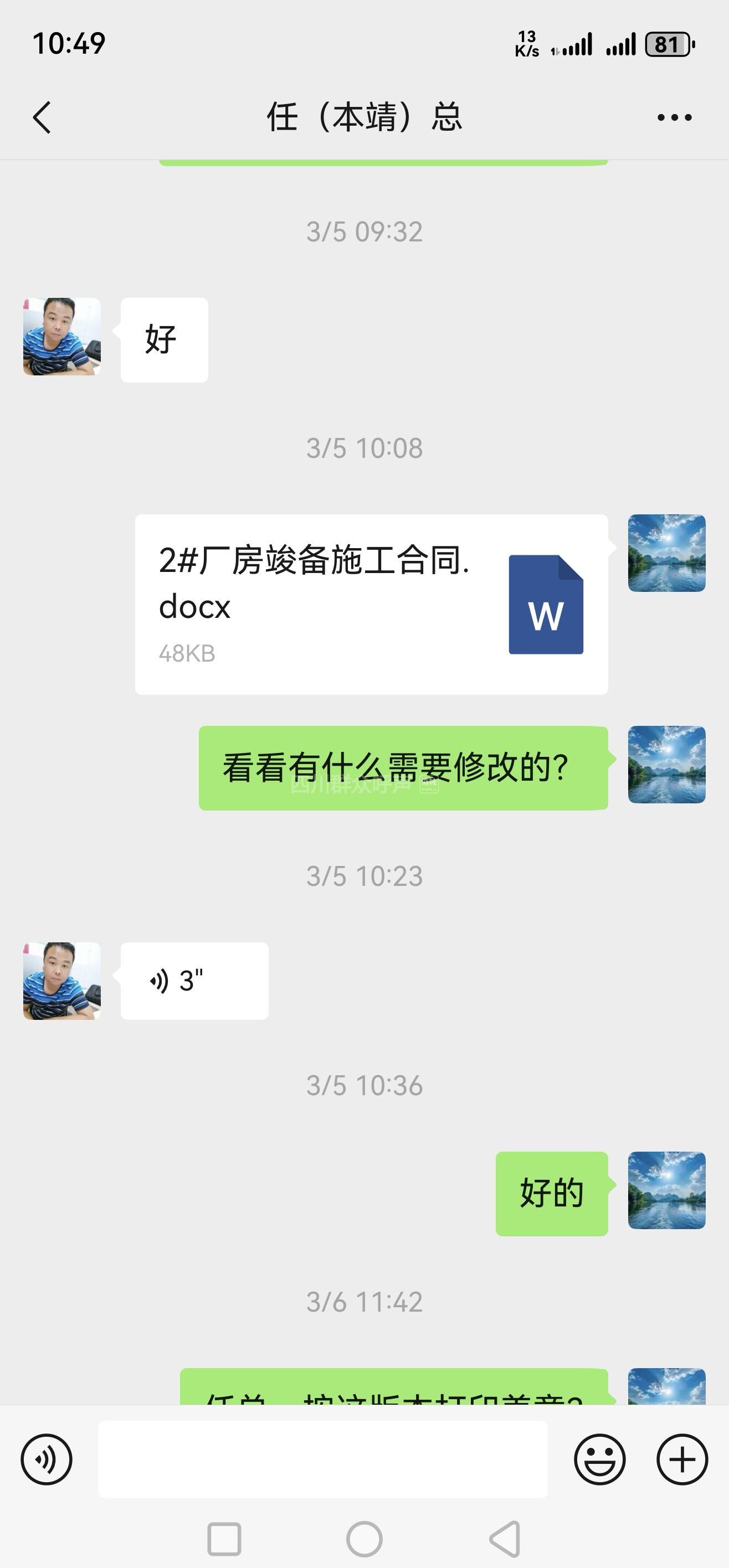Viewport: 729px width, 1568px height.
Task: Open the 2#厂房竣备施工合同.docx file
Action: pos(371,604)
